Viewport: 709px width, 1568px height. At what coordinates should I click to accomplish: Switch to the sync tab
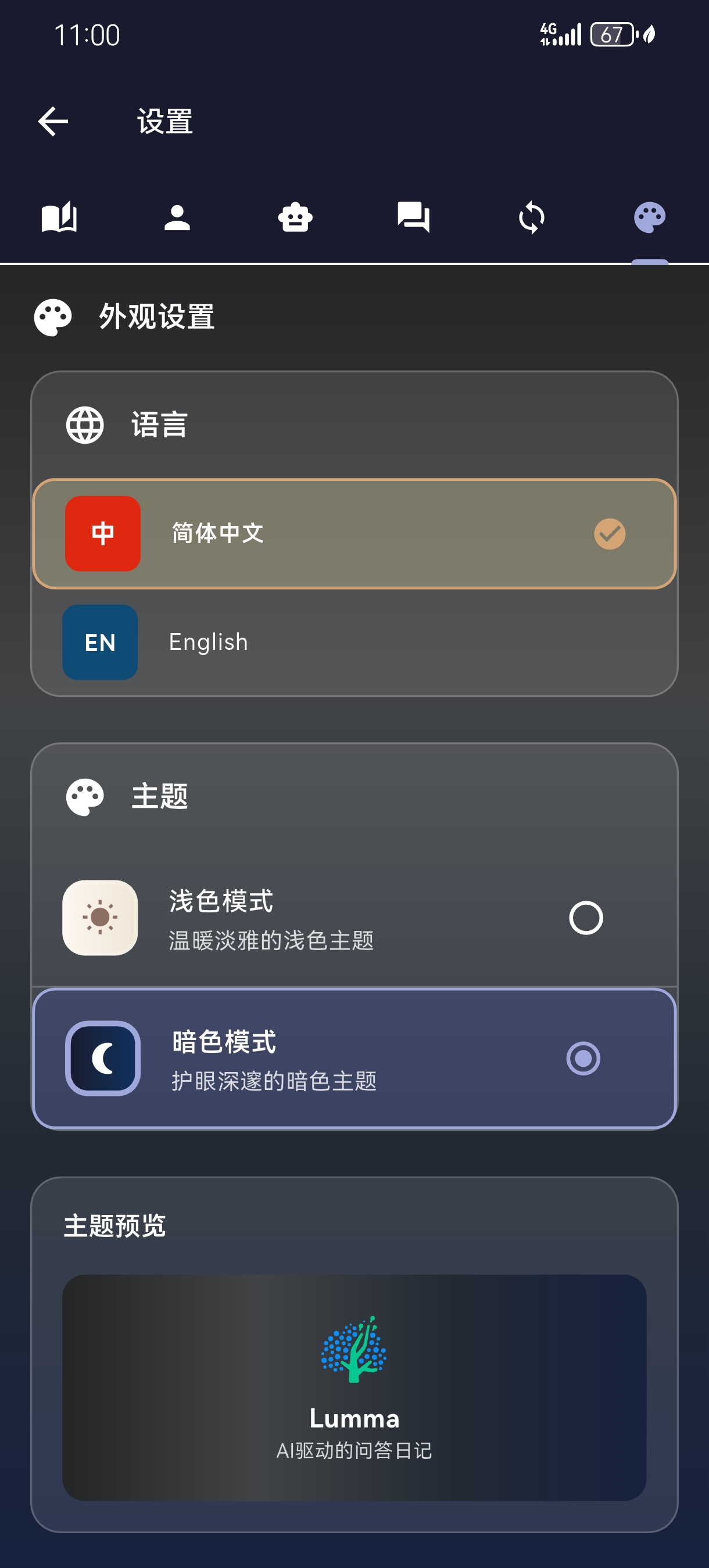pyautogui.click(x=532, y=217)
